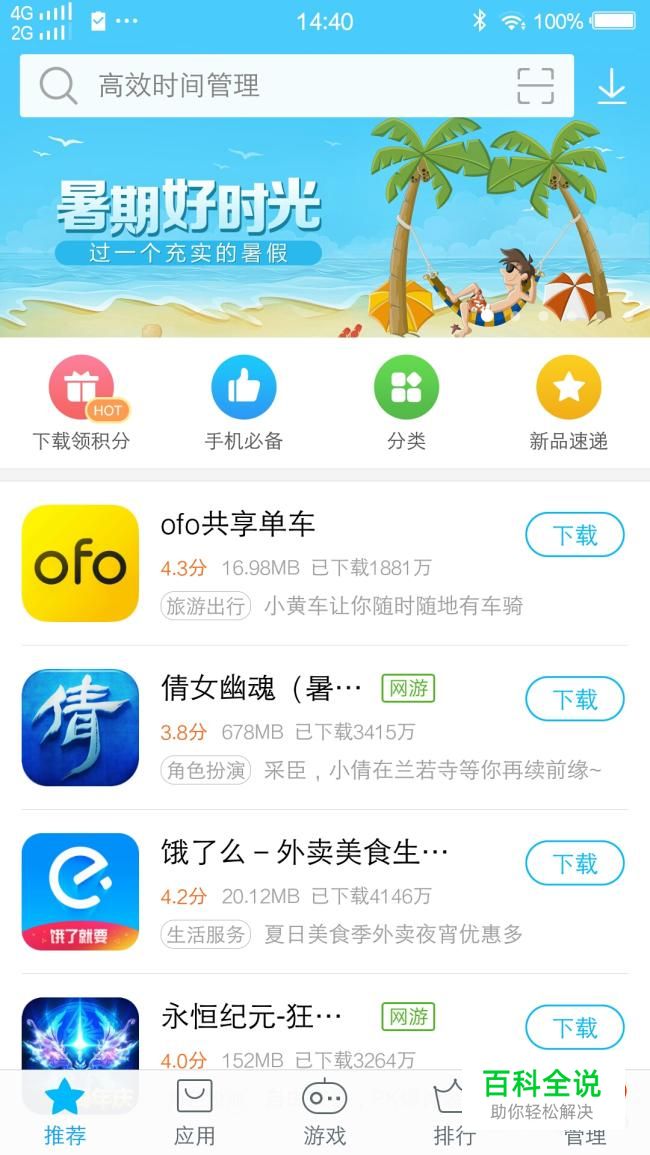Download ofo共享单车 app

pyautogui.click(x=575, y=535)
